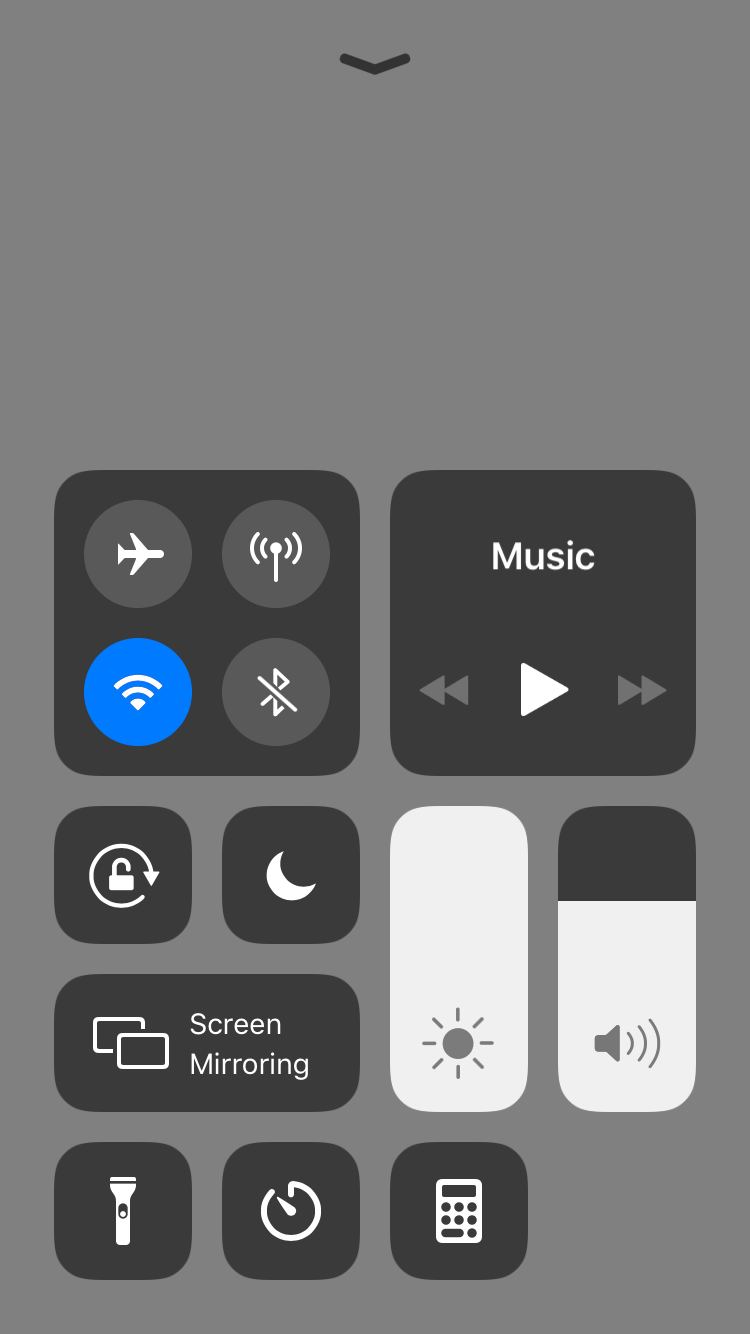Image resolution: width=750 pixels, height=1334 pixels.
Task: Tap the brightness slider
Action: tap(459, 958)
